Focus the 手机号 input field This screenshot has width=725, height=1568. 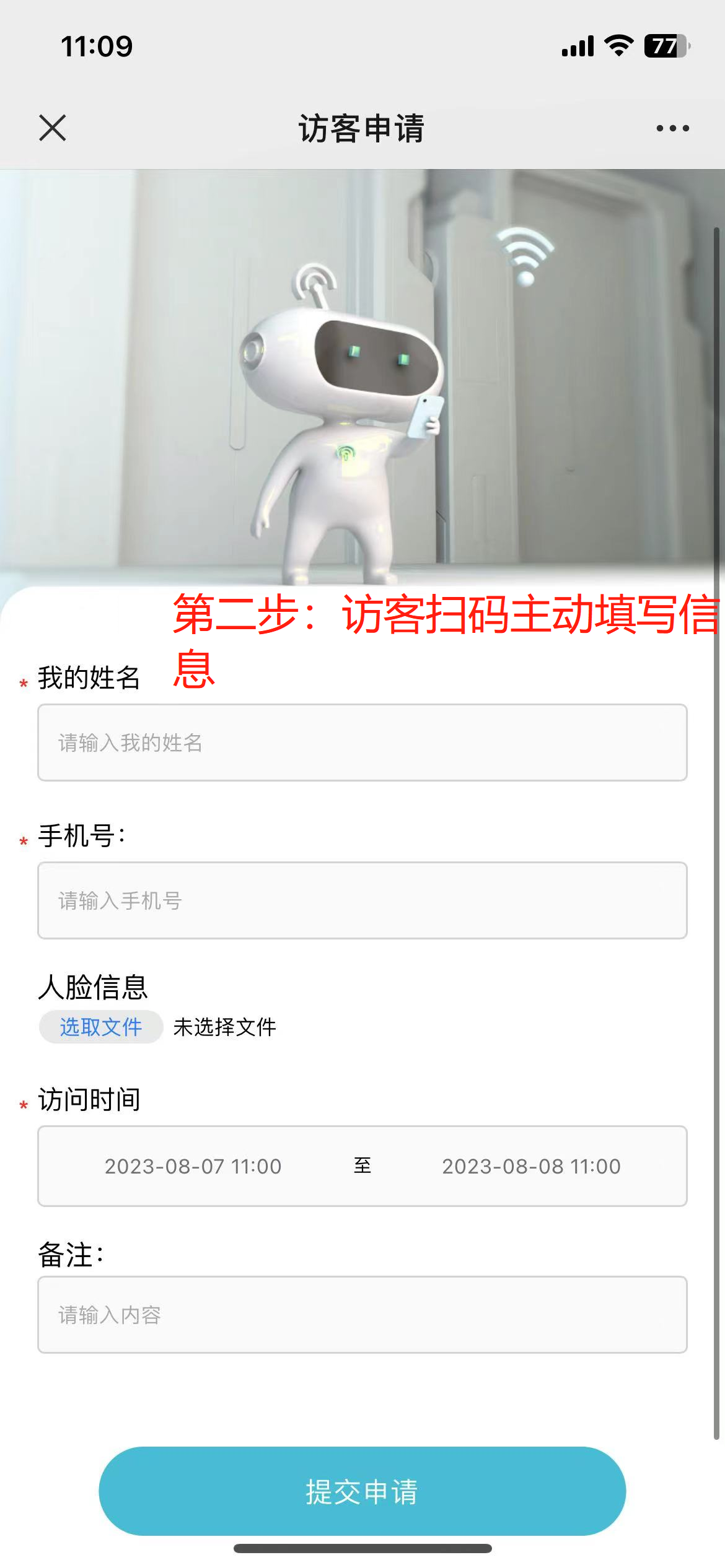pos(362,900)
